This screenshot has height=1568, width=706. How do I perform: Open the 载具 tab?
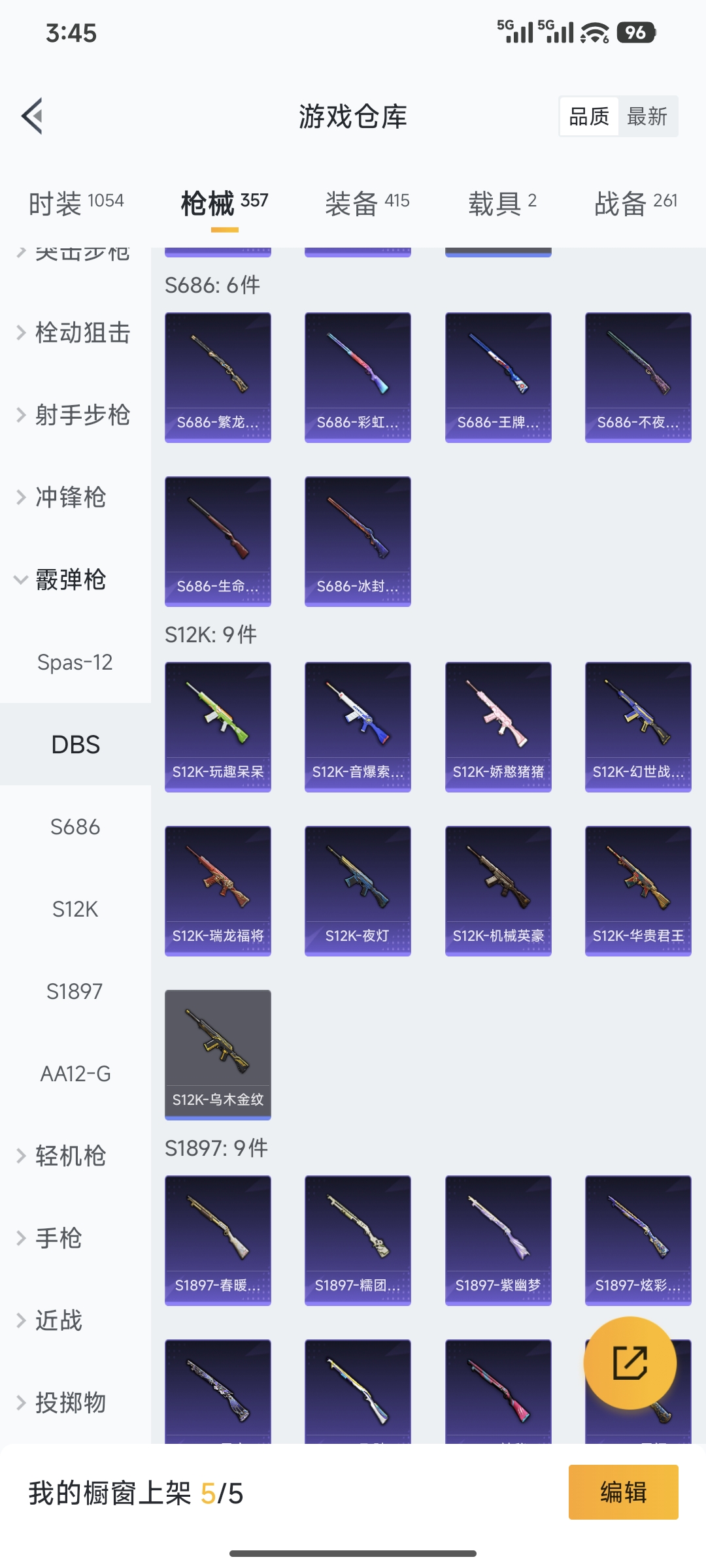[503, 203]
